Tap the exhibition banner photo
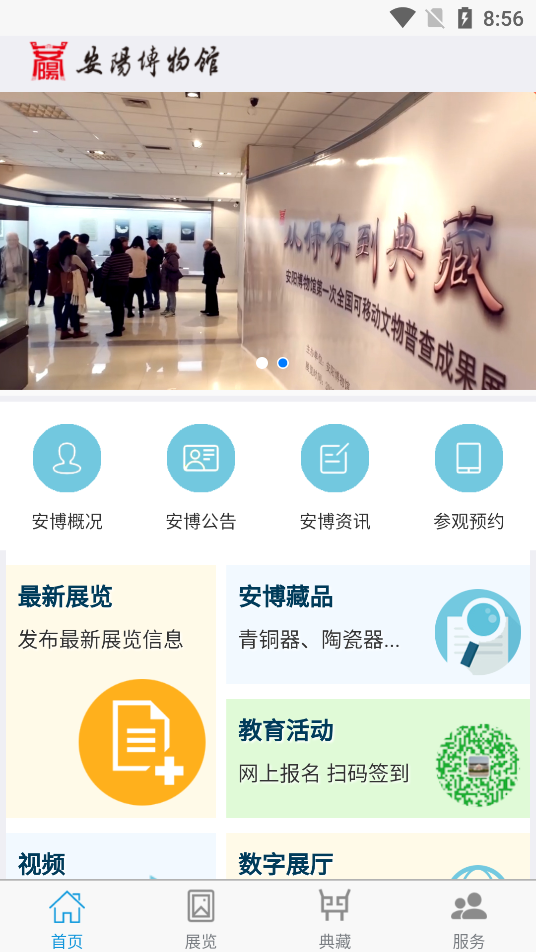The image size is (536, 952). [x=268, y=240]
